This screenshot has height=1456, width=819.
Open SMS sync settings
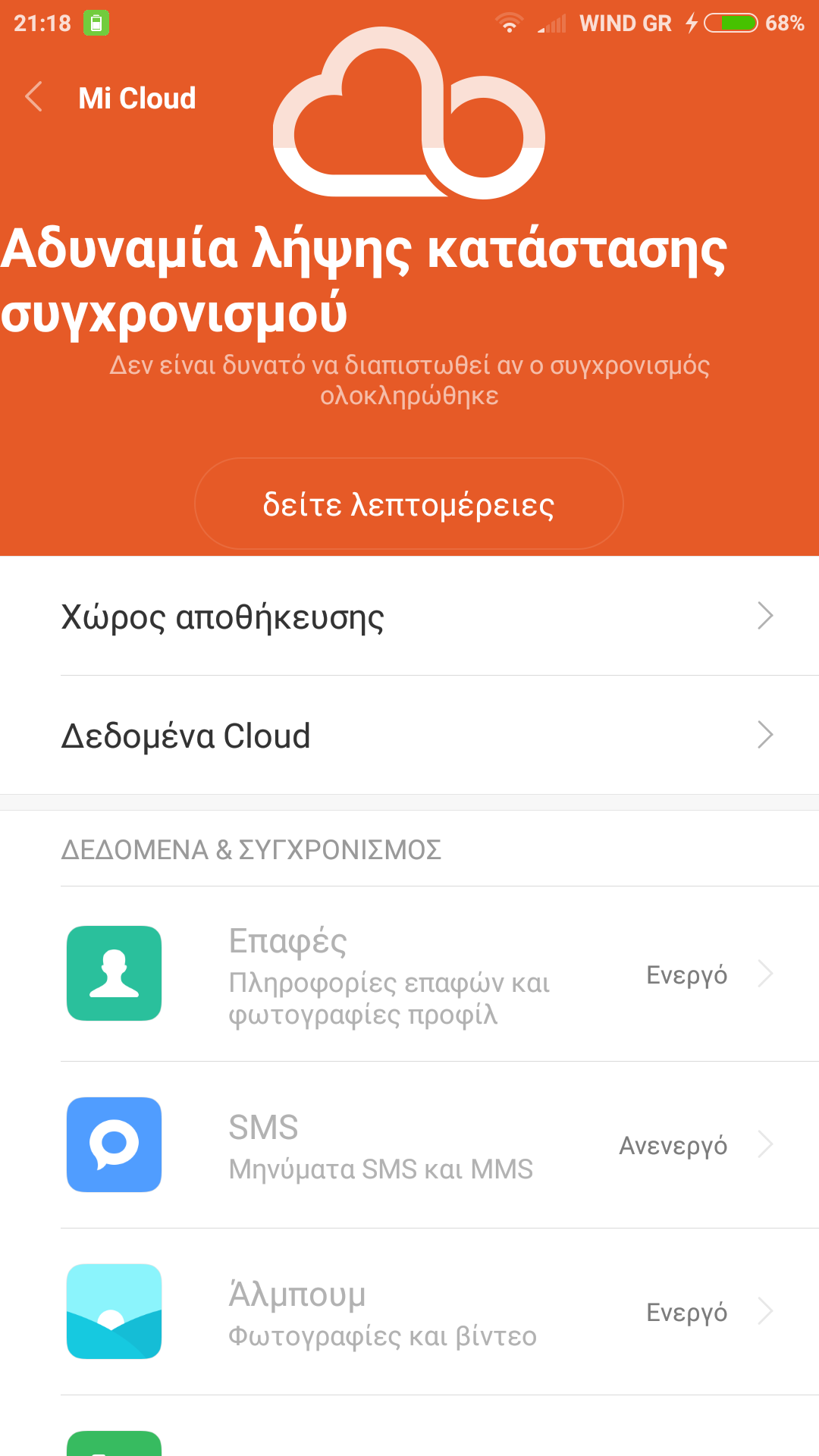(409, 1145)
